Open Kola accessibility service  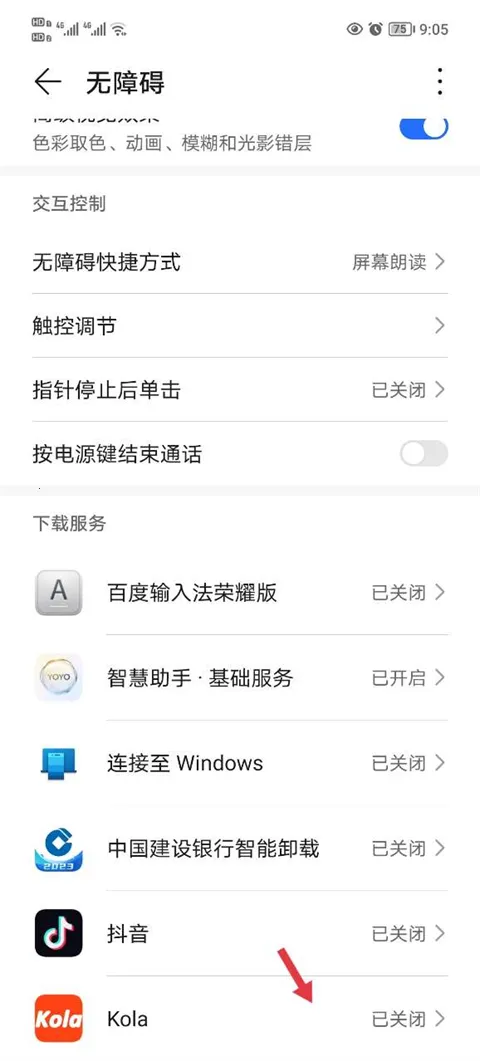[x=240, y=1018]
